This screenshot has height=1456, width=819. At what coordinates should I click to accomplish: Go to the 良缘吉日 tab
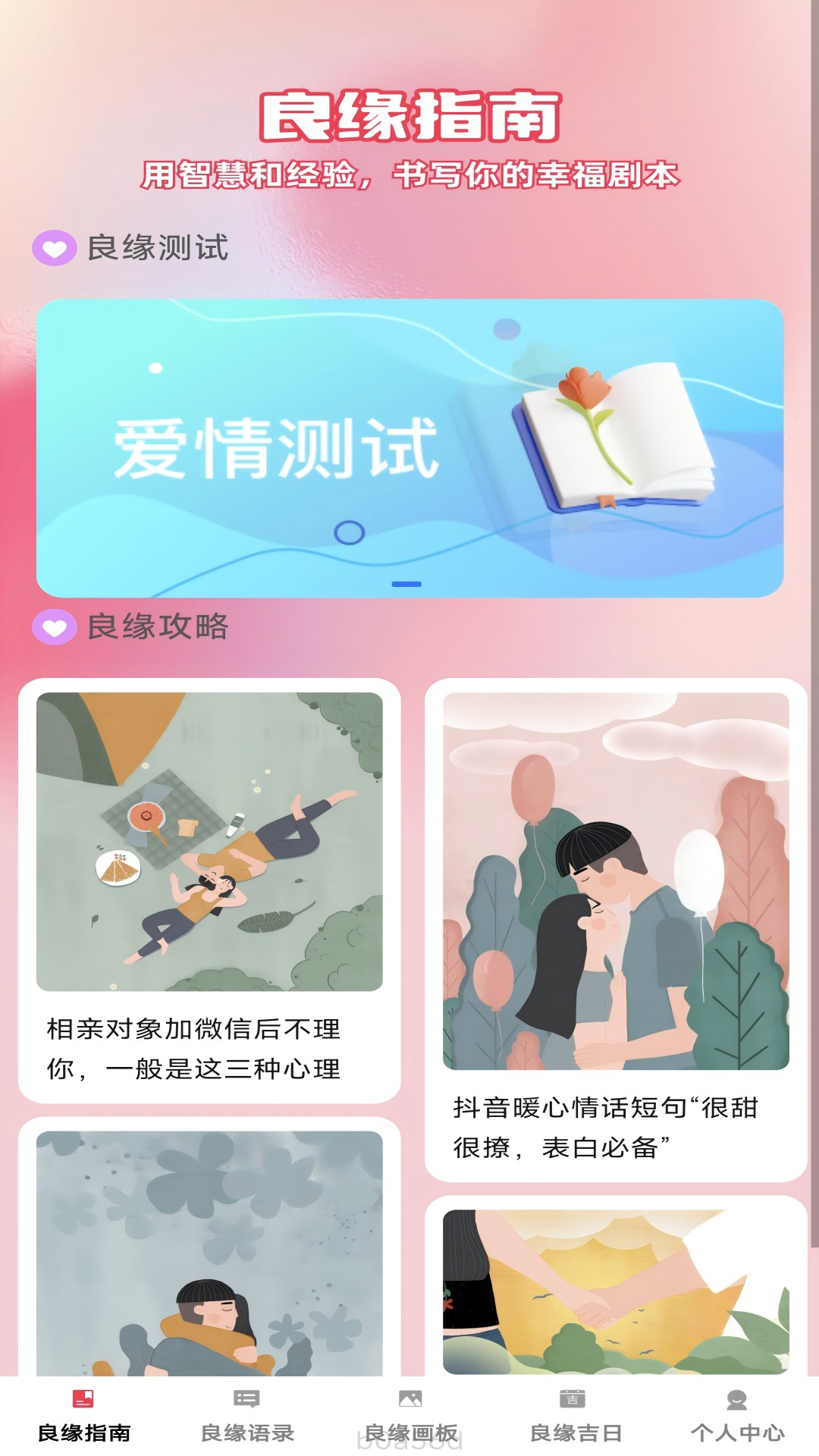[x=575, y=1417]
